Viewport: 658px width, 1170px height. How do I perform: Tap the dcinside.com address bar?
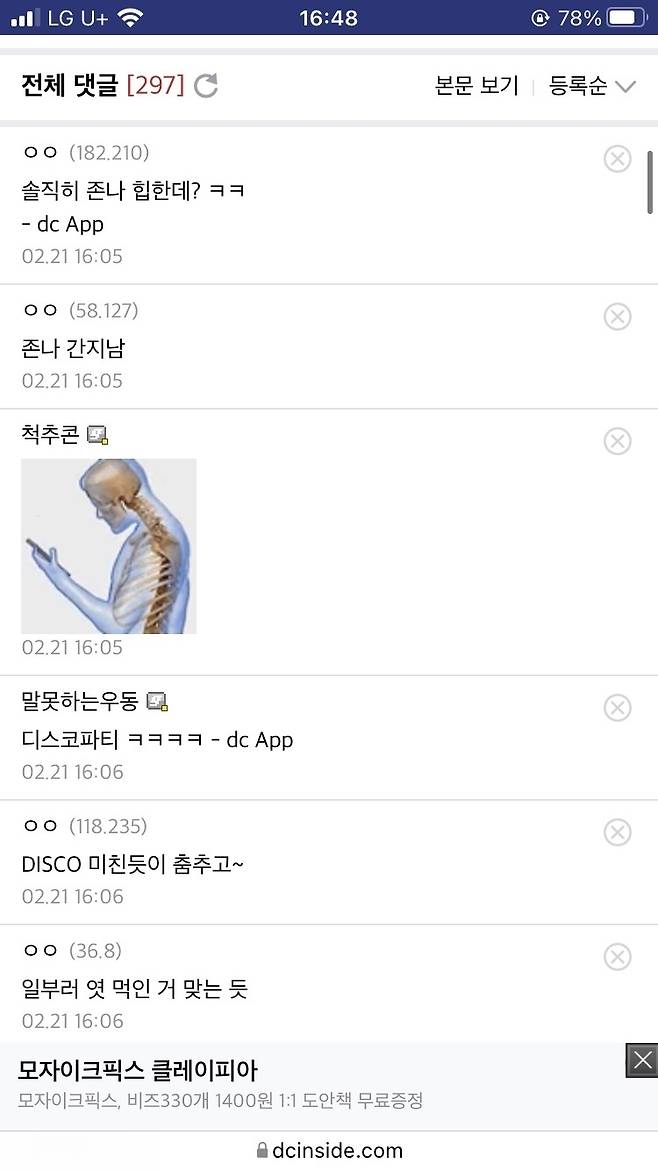pos(329,1151)
